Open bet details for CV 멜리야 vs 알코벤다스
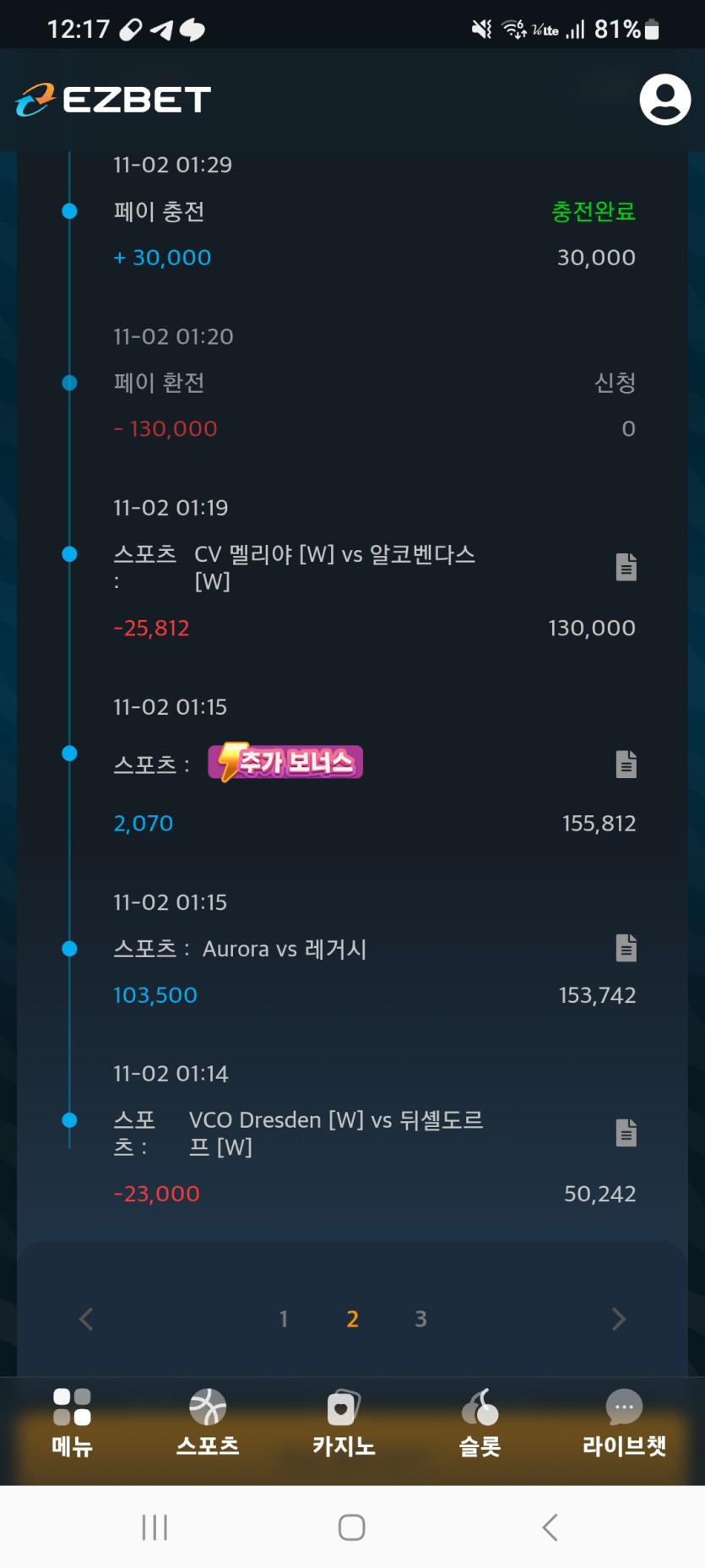This screenshot has width=705, height=1568. pos(626,567)
